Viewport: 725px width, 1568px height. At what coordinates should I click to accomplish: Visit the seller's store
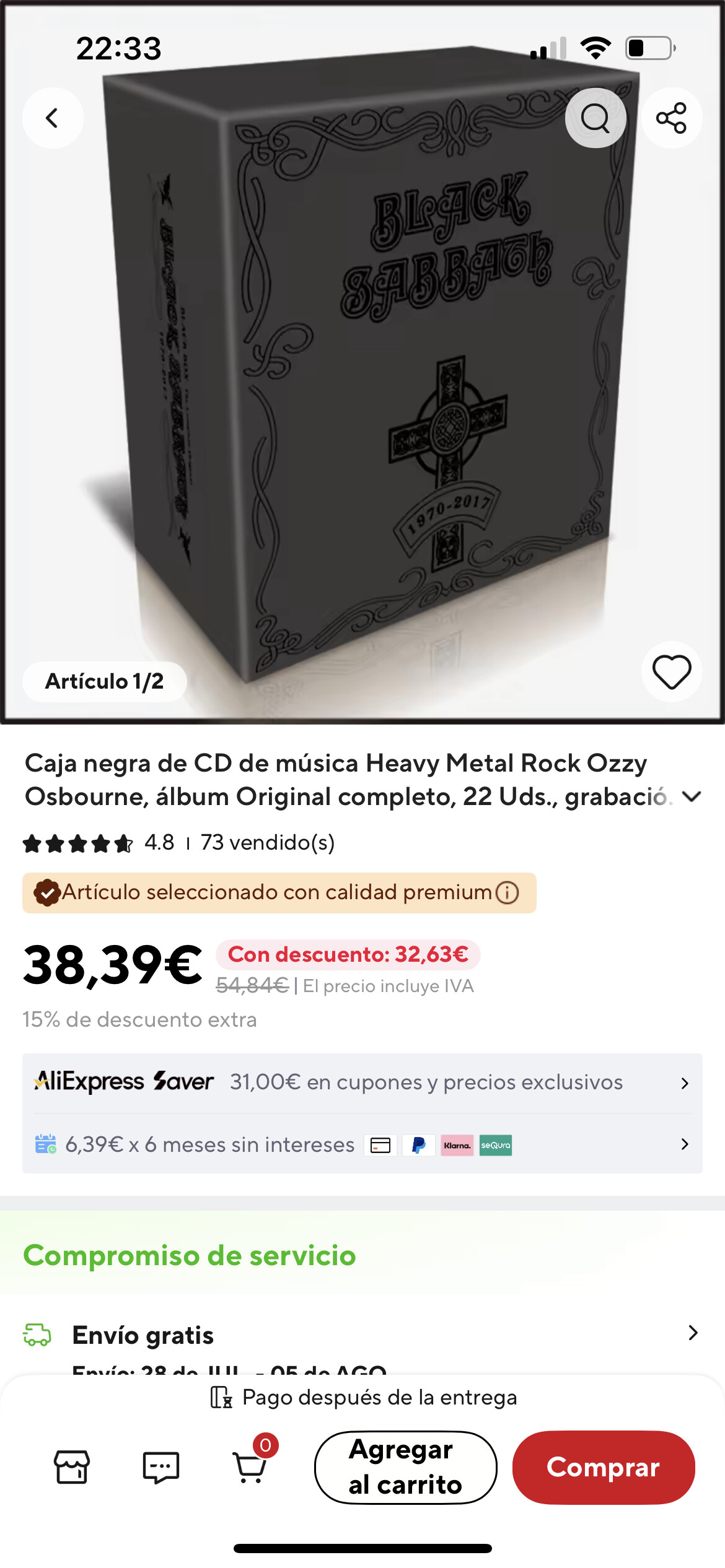click(x=72, y=1467)
